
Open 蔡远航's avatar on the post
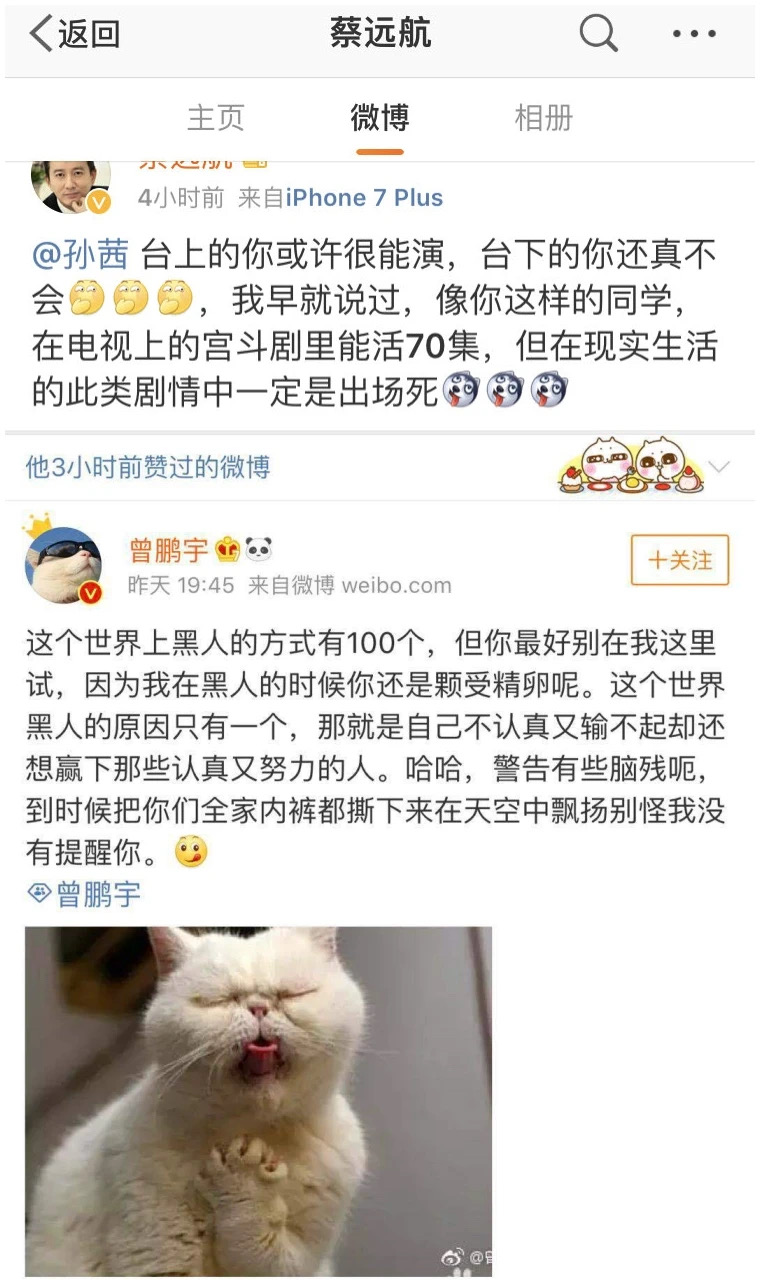coord(70,187)
